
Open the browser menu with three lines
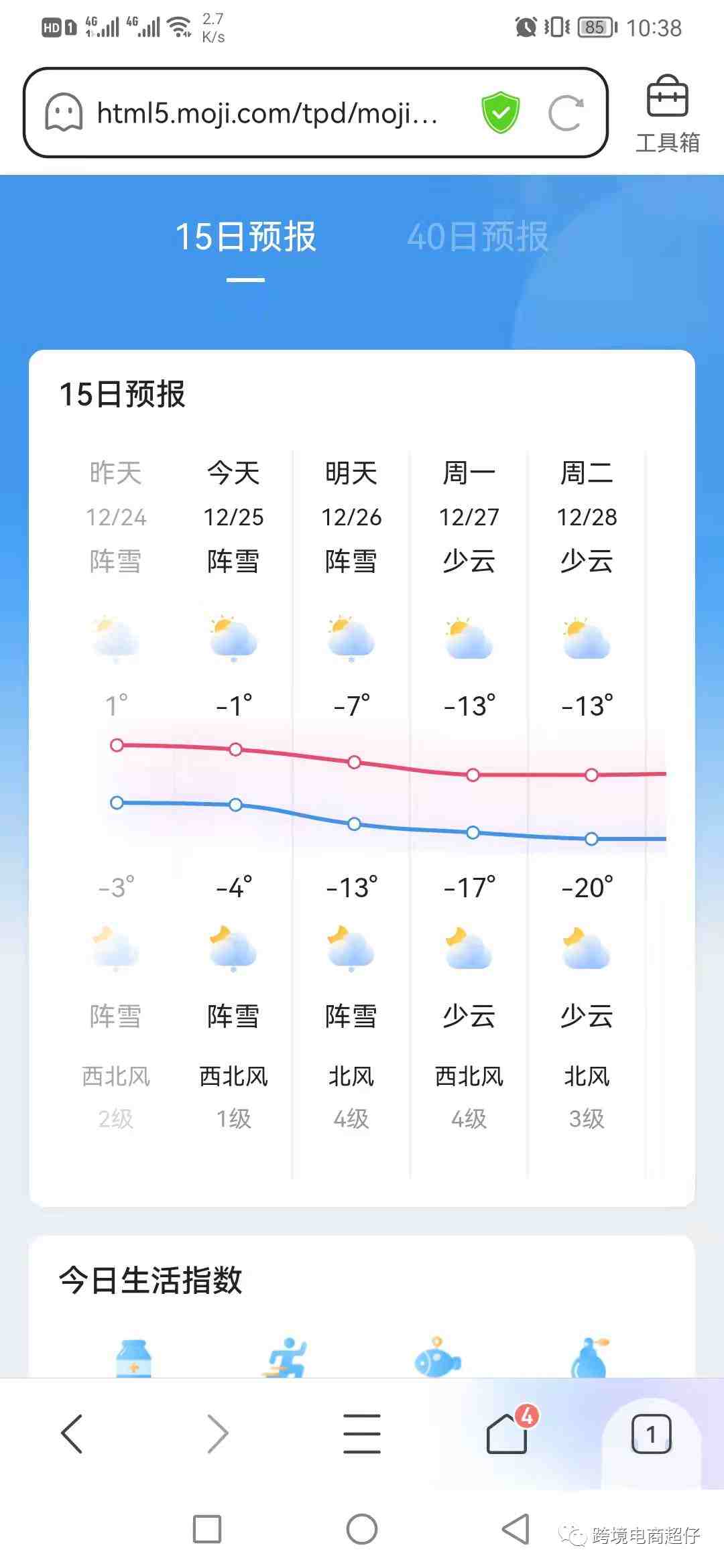362,1434
